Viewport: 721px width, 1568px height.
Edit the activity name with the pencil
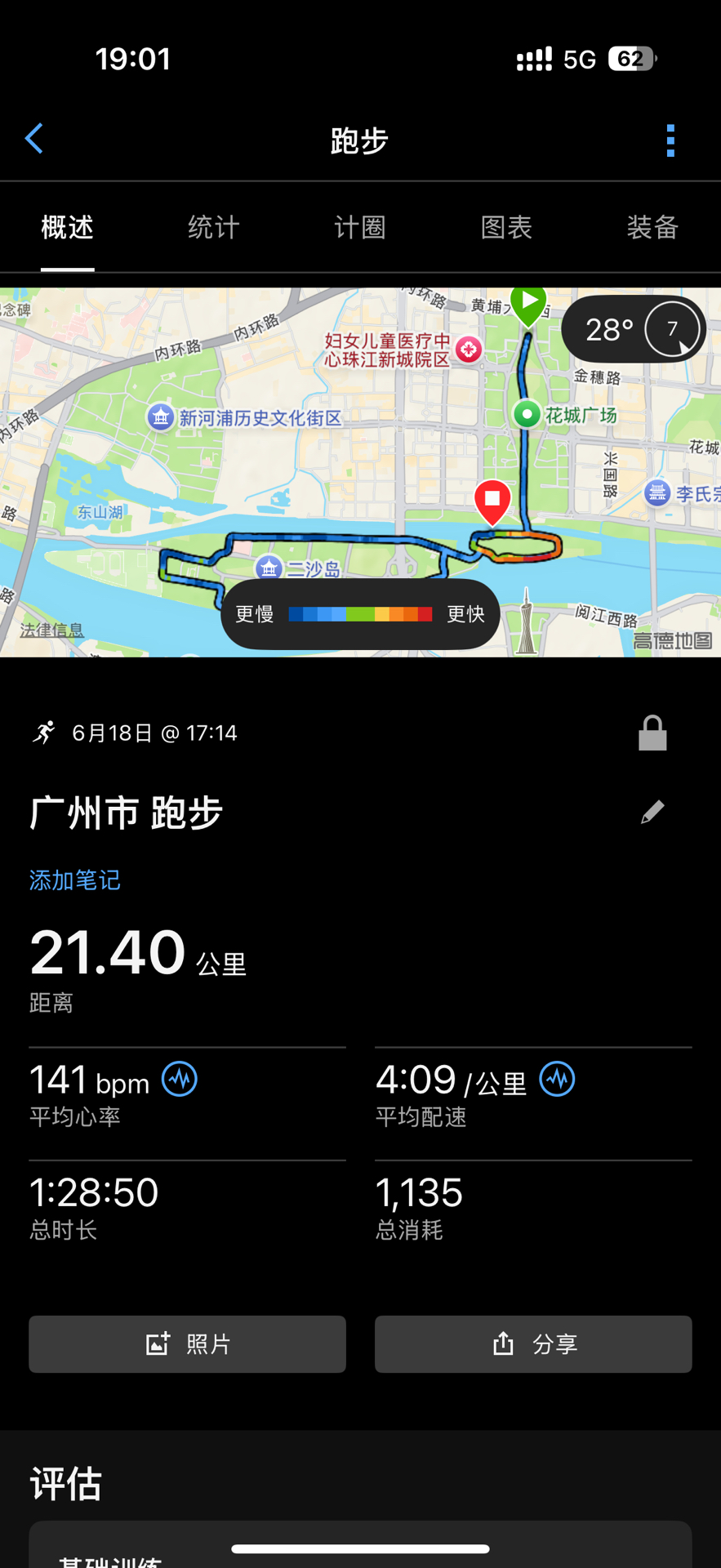tap(652, 812)
